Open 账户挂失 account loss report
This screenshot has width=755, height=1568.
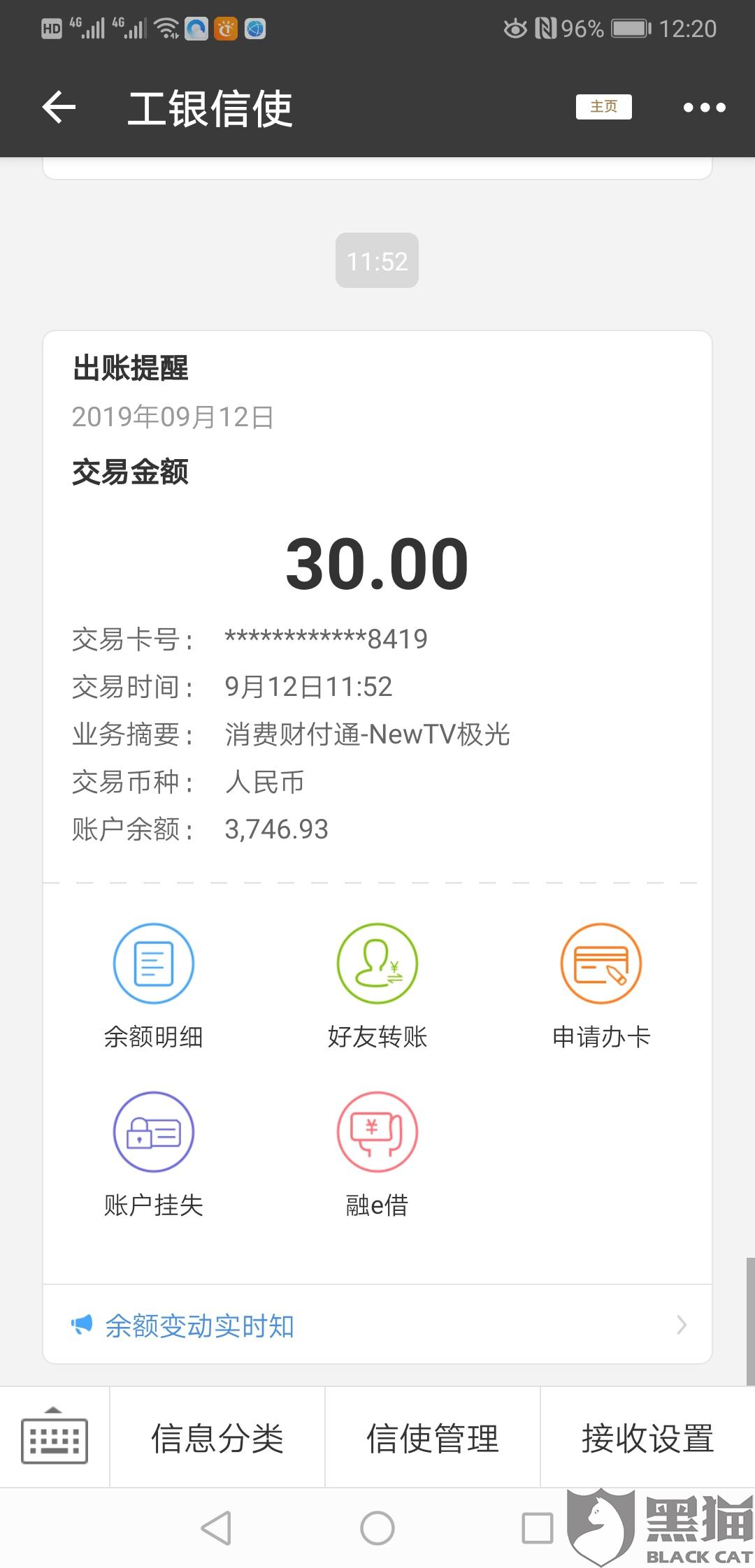point(153,1153)
